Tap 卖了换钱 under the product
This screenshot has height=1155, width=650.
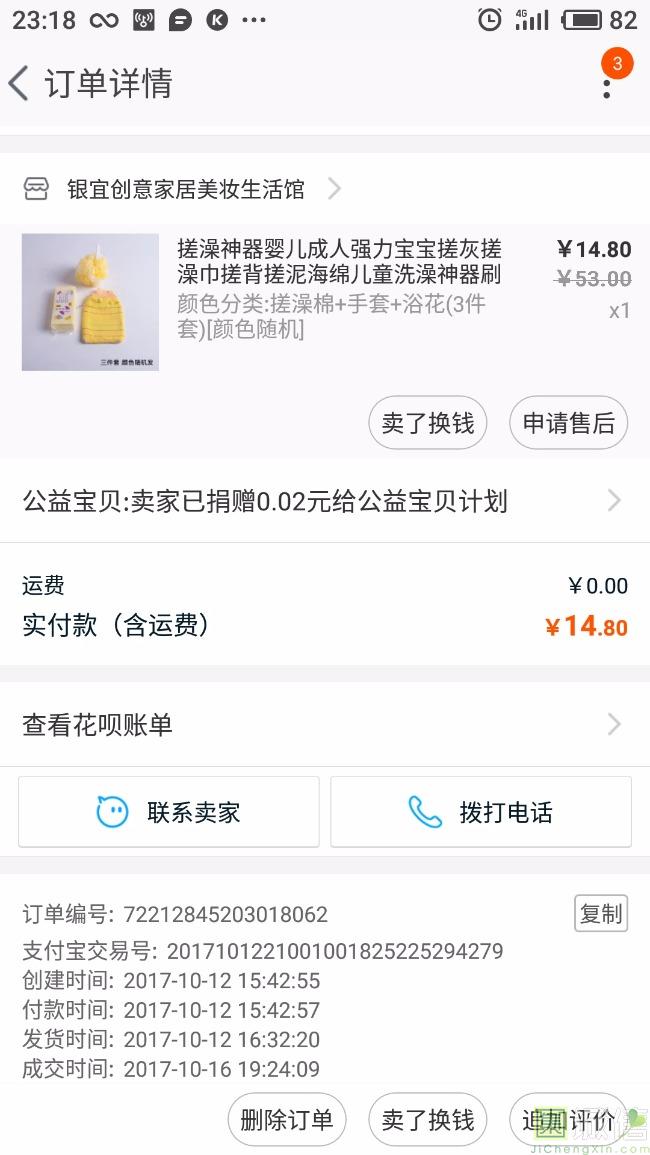pyautogui.click(x=428, y=423)
